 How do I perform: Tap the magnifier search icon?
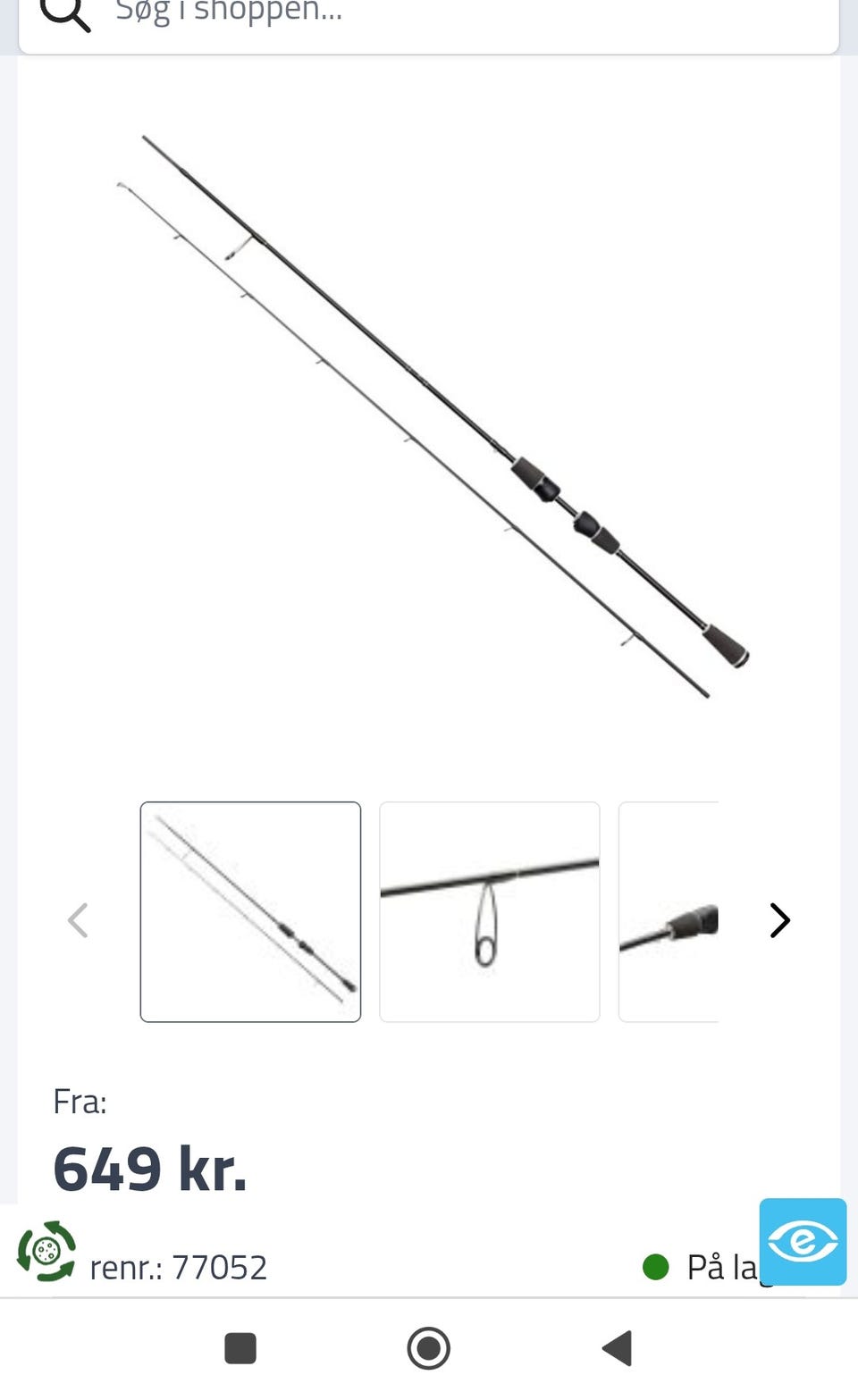coord(66,13)
